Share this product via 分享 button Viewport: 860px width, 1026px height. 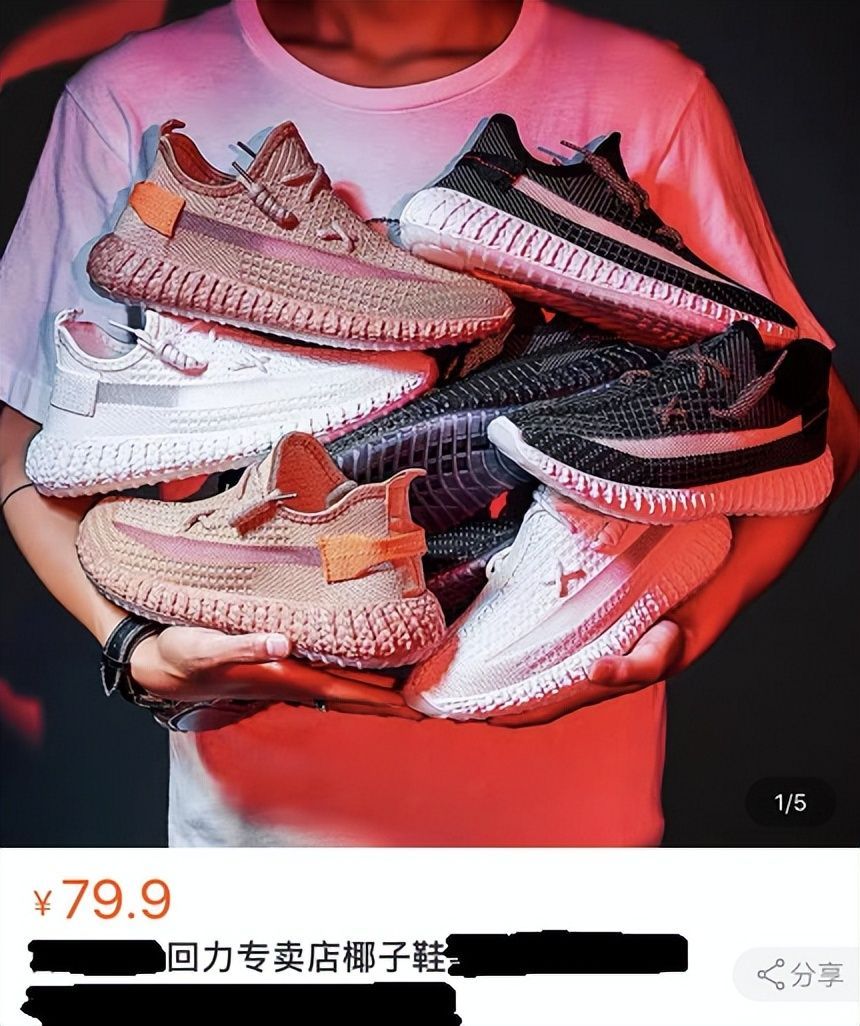(x=800, y=975)
